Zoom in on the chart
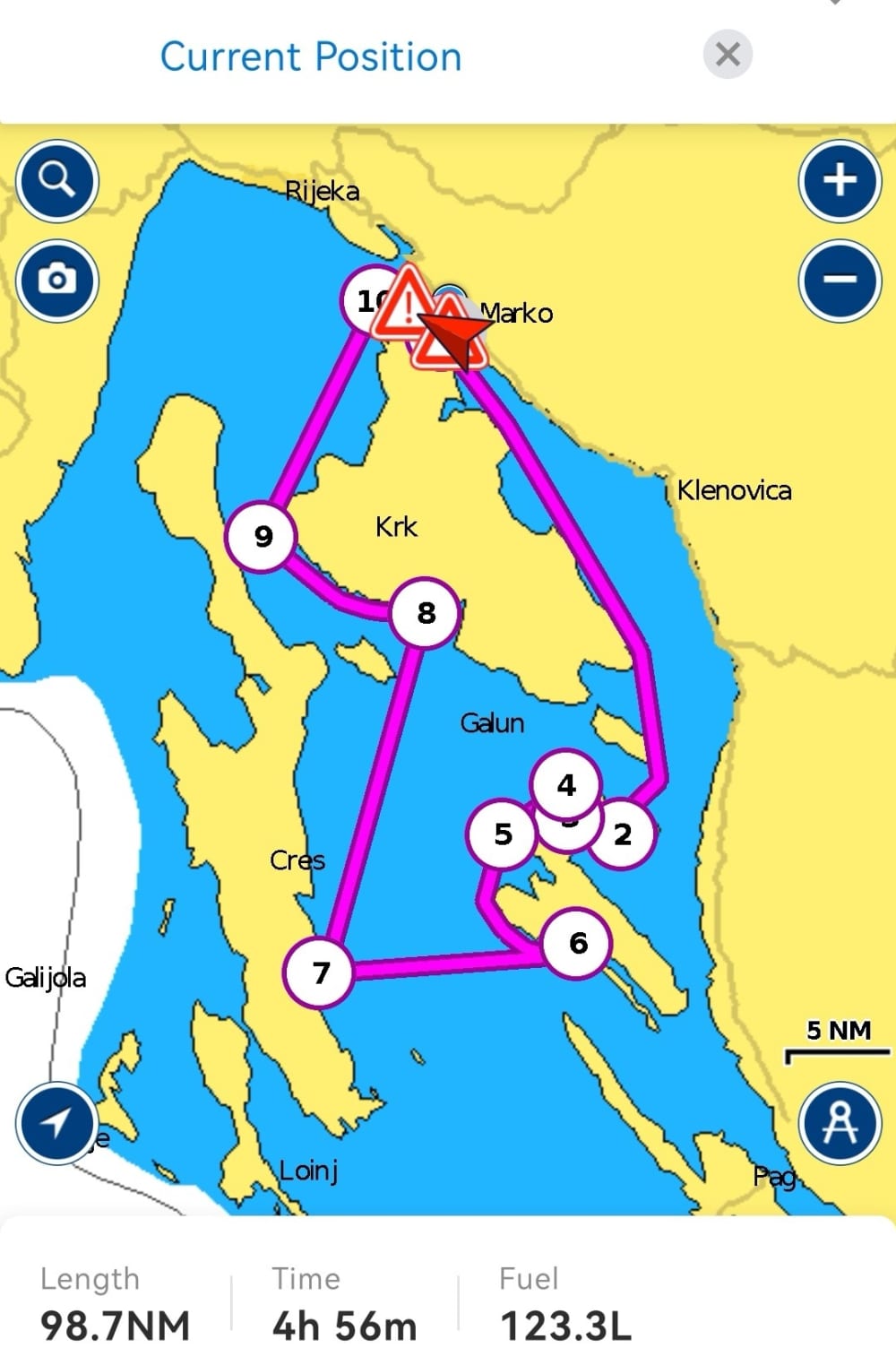The width and height of the screenshot is (896, 1348). pos(839,180)
